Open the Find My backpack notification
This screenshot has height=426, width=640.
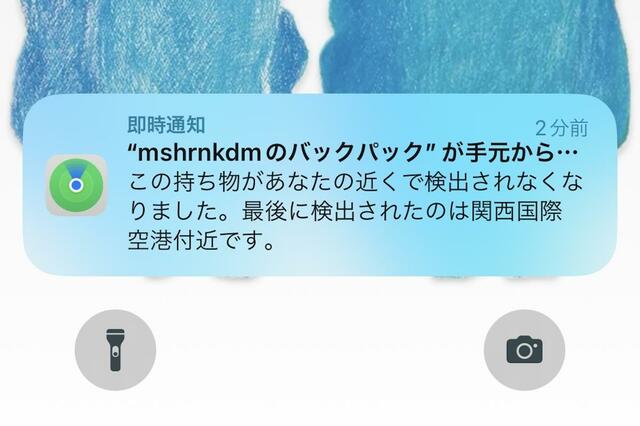(x=320, y=185)
